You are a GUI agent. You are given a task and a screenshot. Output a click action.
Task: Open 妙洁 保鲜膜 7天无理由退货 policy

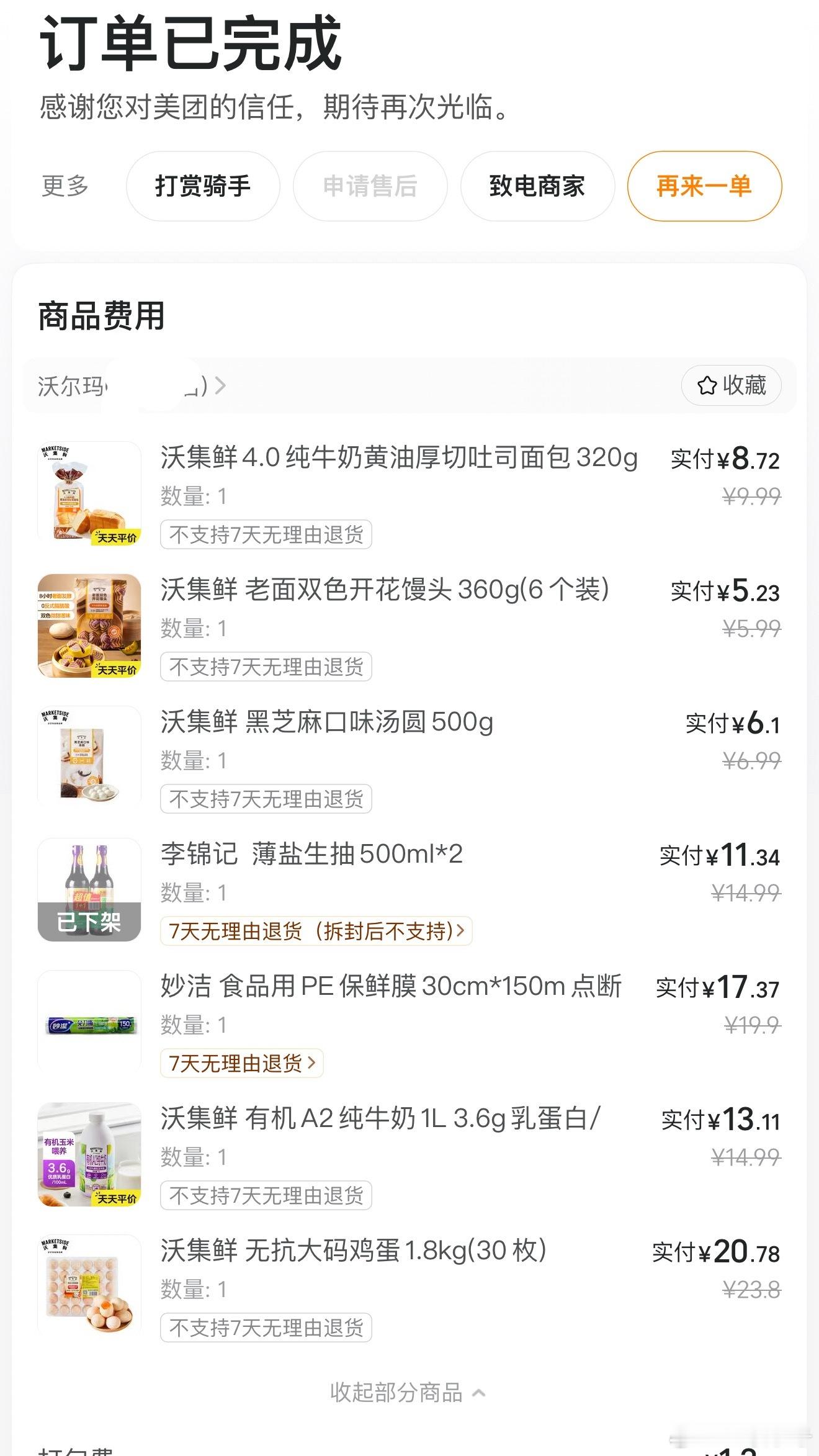click(x=241, y=1063)
